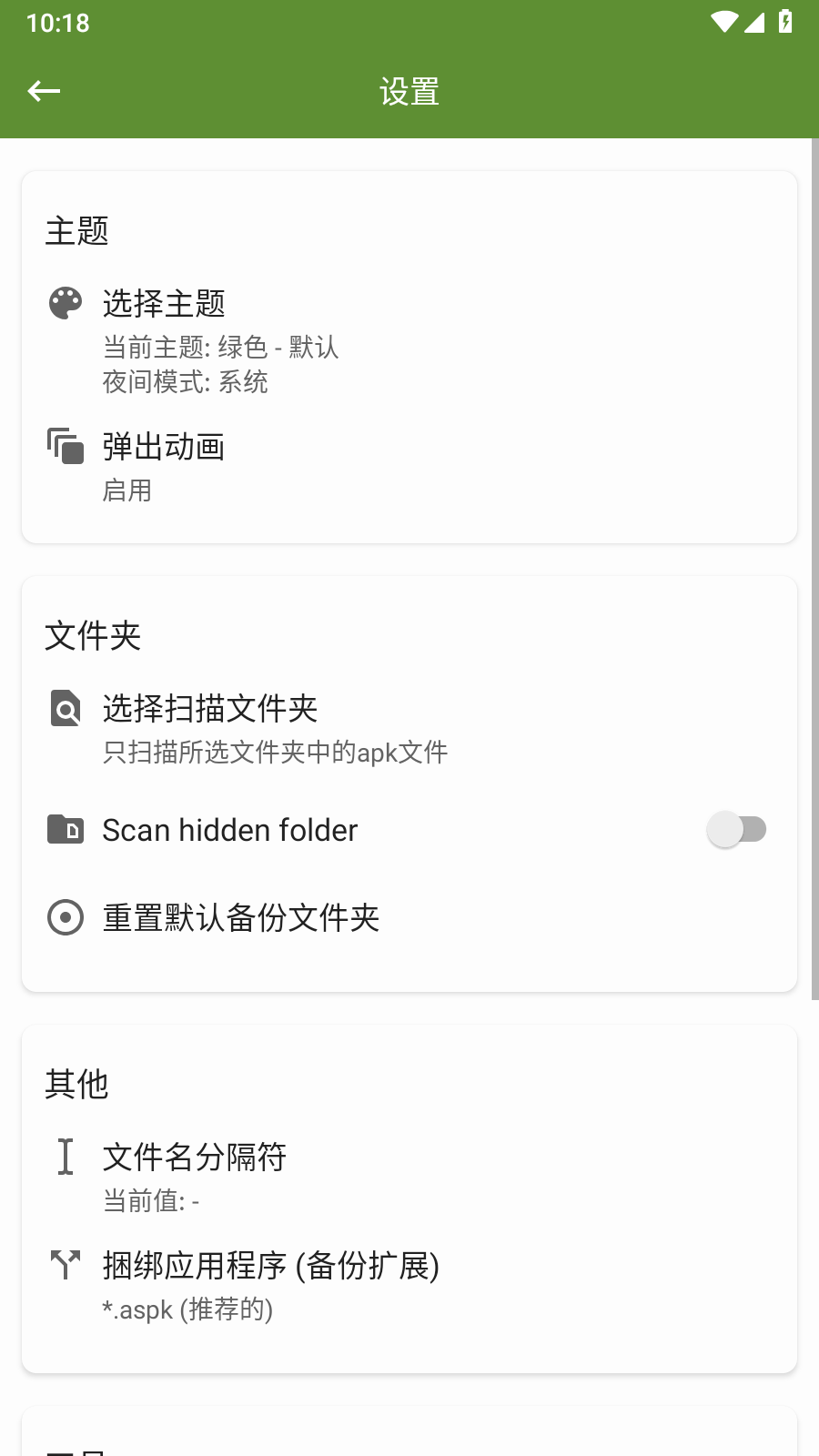The height and width of the screenshot is (1456, 819).
Task: Tap 重置默认备份文件夹 to reset backup folder
Action: 364,918
